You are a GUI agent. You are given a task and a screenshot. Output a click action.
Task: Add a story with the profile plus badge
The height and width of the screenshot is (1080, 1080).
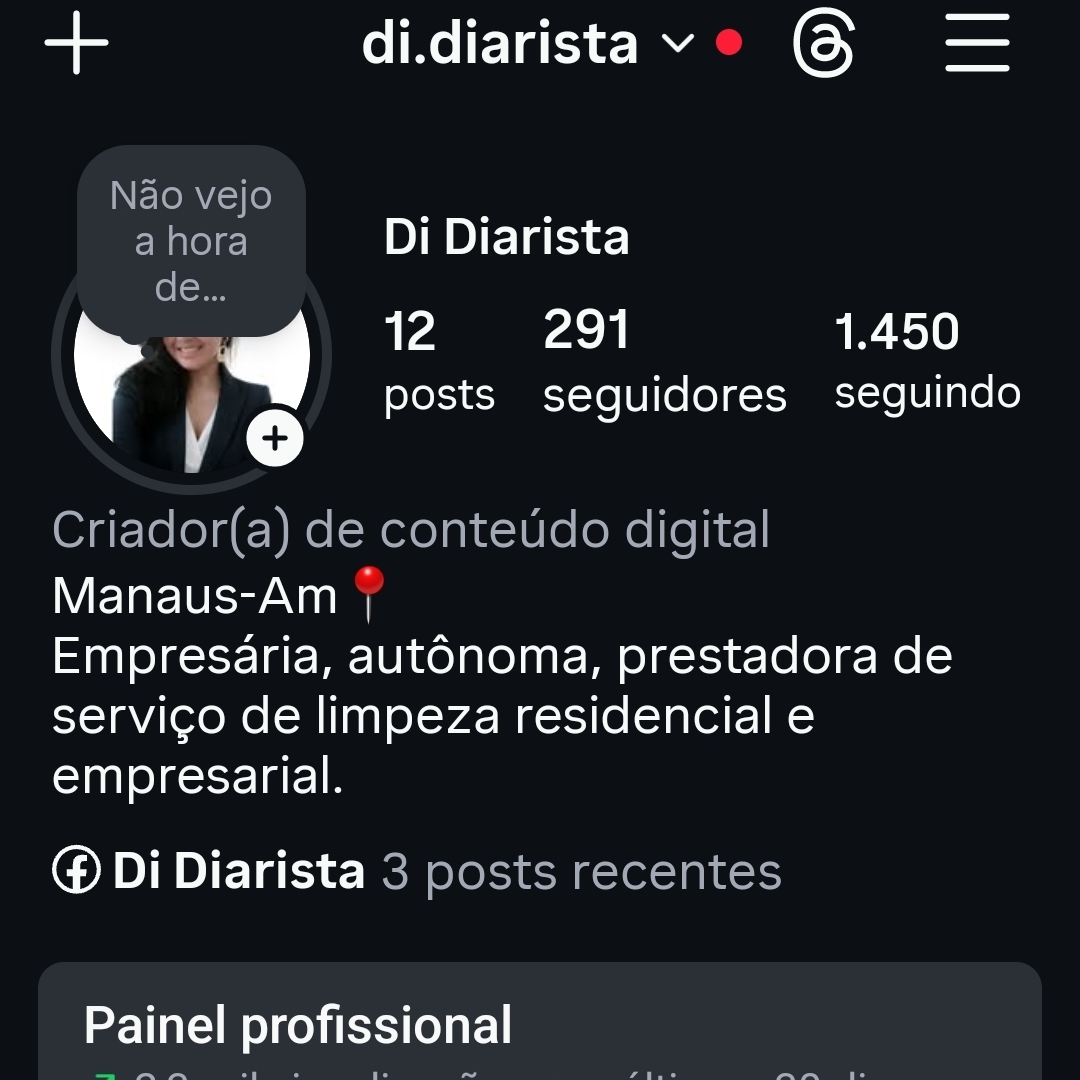click(275, 438)
